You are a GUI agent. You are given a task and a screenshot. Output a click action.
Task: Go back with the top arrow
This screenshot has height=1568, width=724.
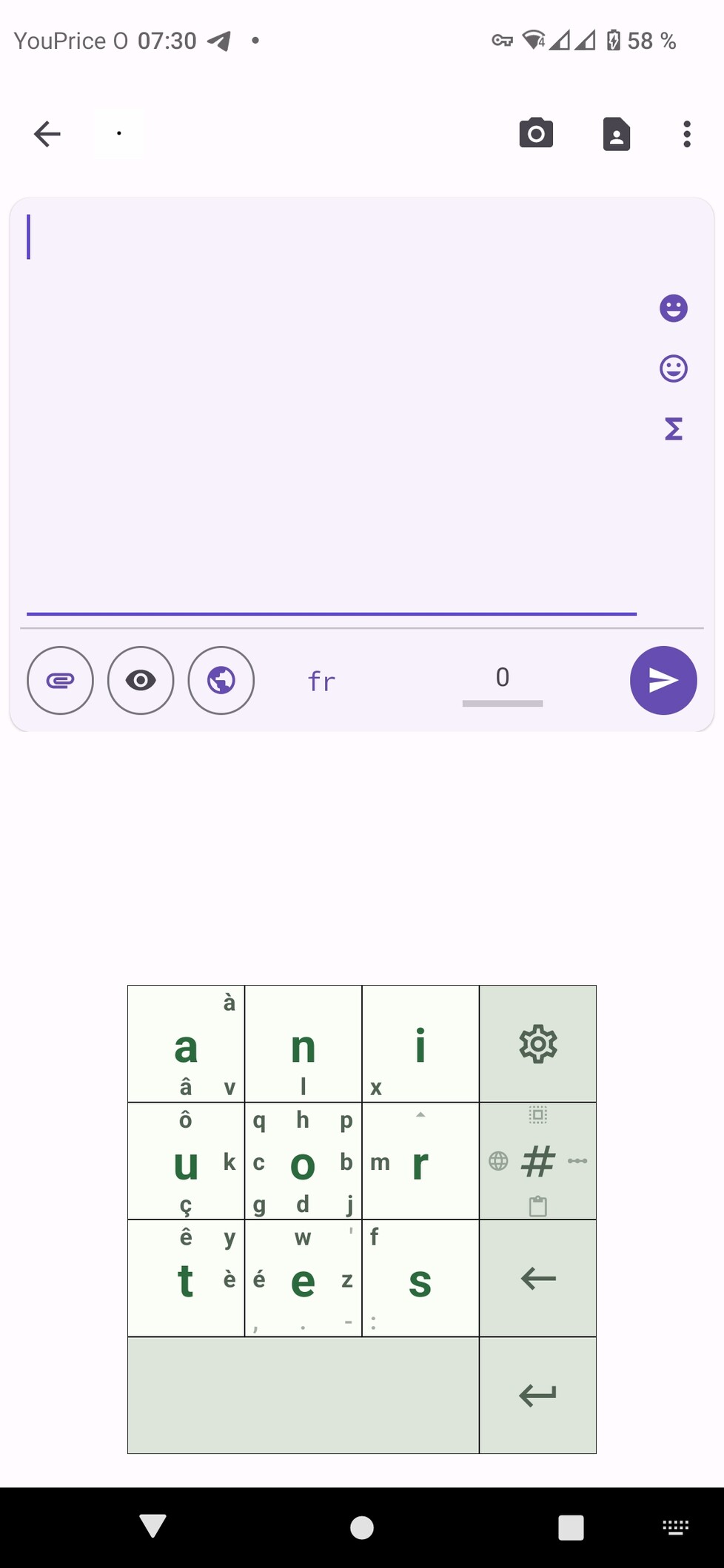pyautogui.click(x=47, y=134)
